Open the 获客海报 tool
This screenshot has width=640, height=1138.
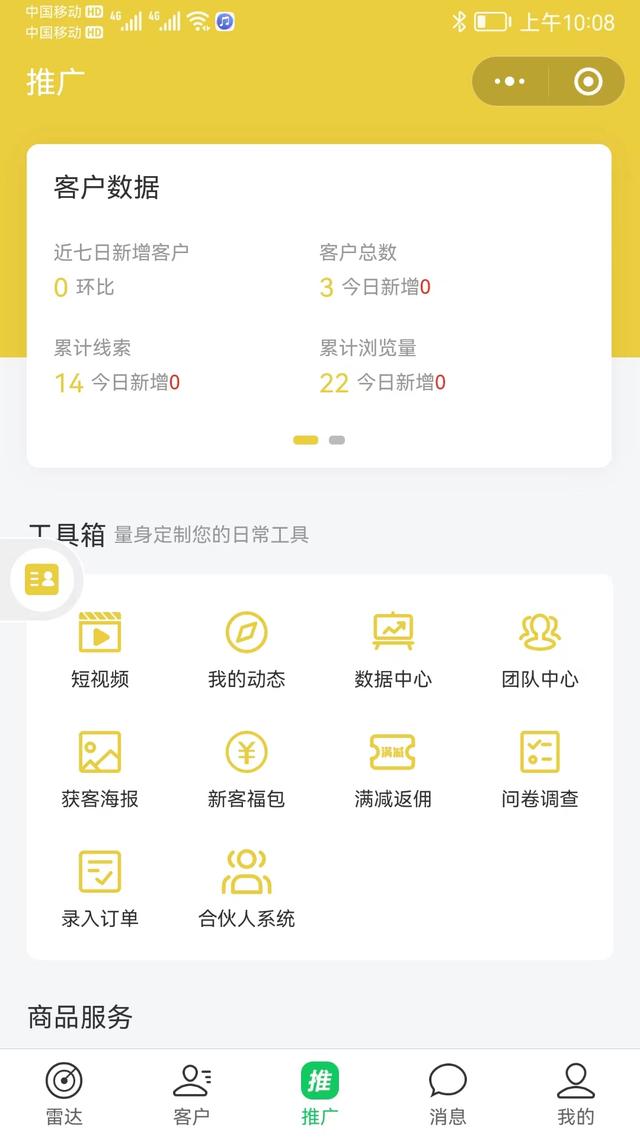(100, 769)
